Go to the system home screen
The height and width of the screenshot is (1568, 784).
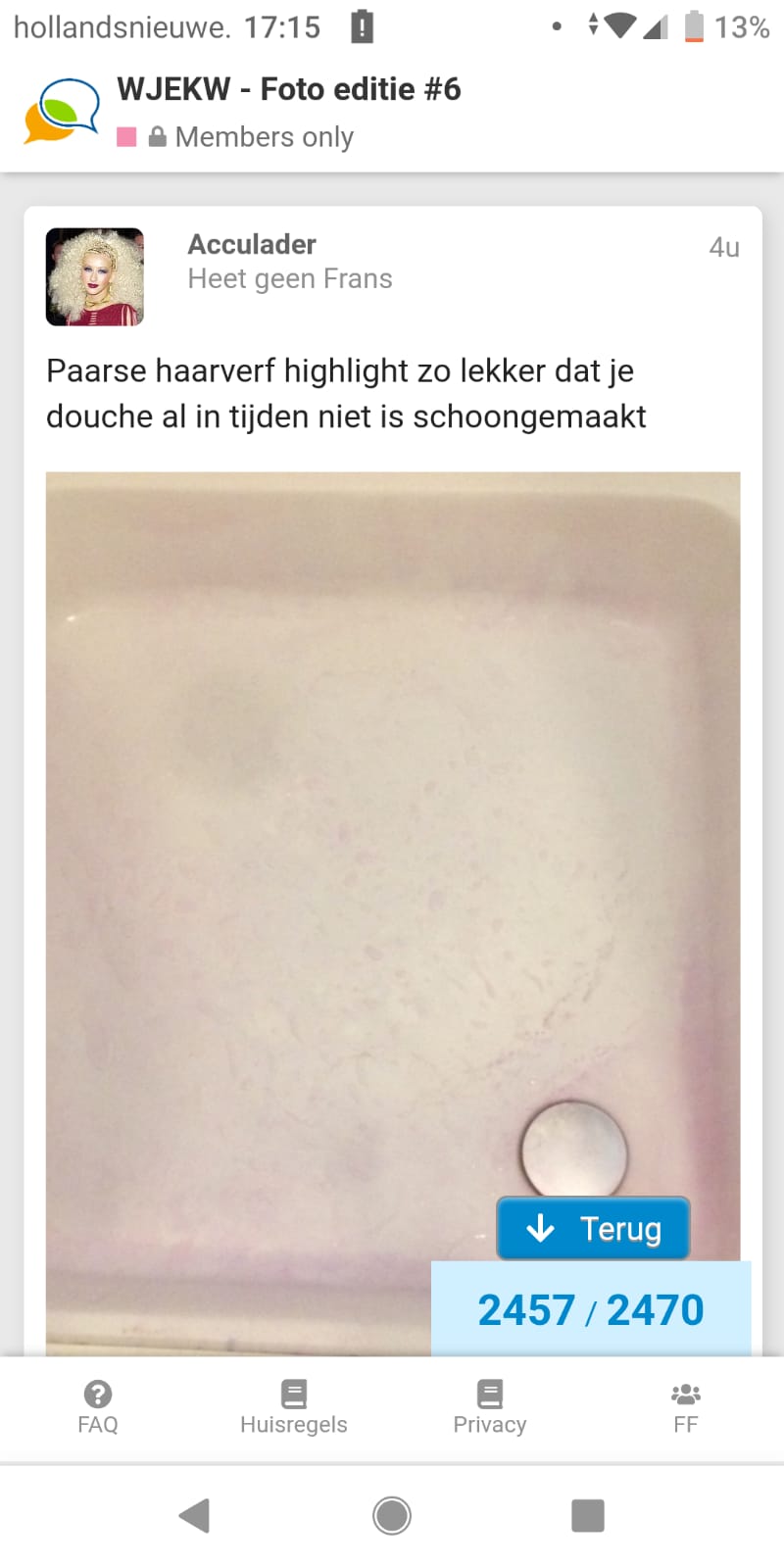point(392,1515)
